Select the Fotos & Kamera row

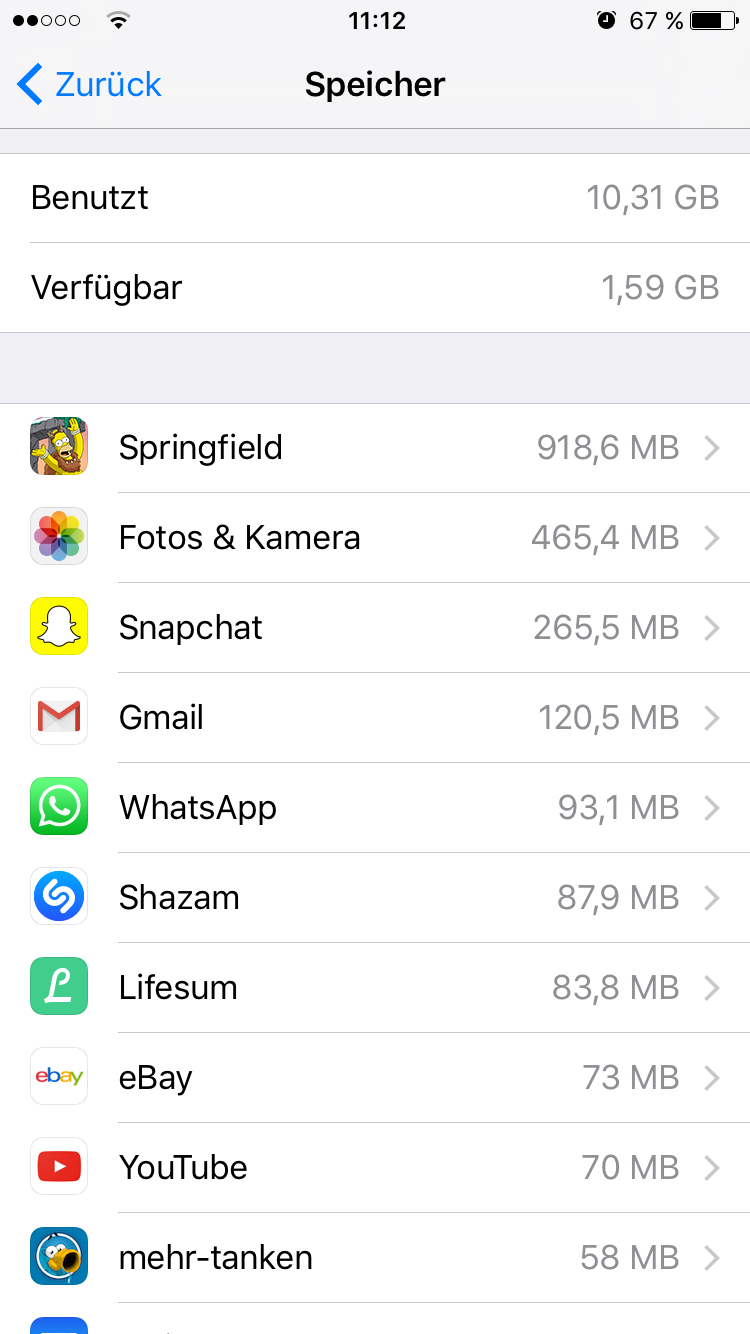[x=375, y=538]
